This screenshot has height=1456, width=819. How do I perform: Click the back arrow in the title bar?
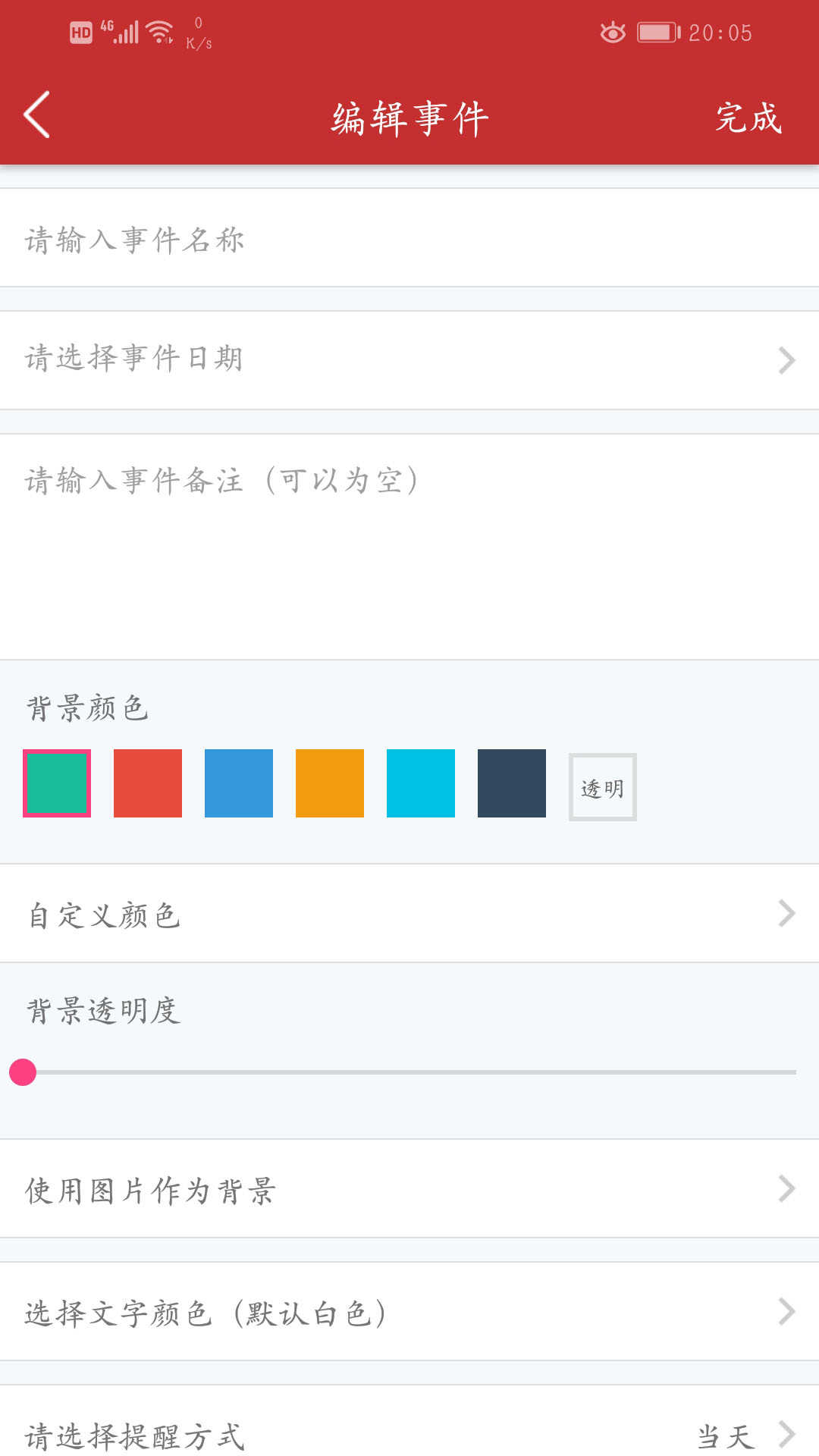click(35, 115)
